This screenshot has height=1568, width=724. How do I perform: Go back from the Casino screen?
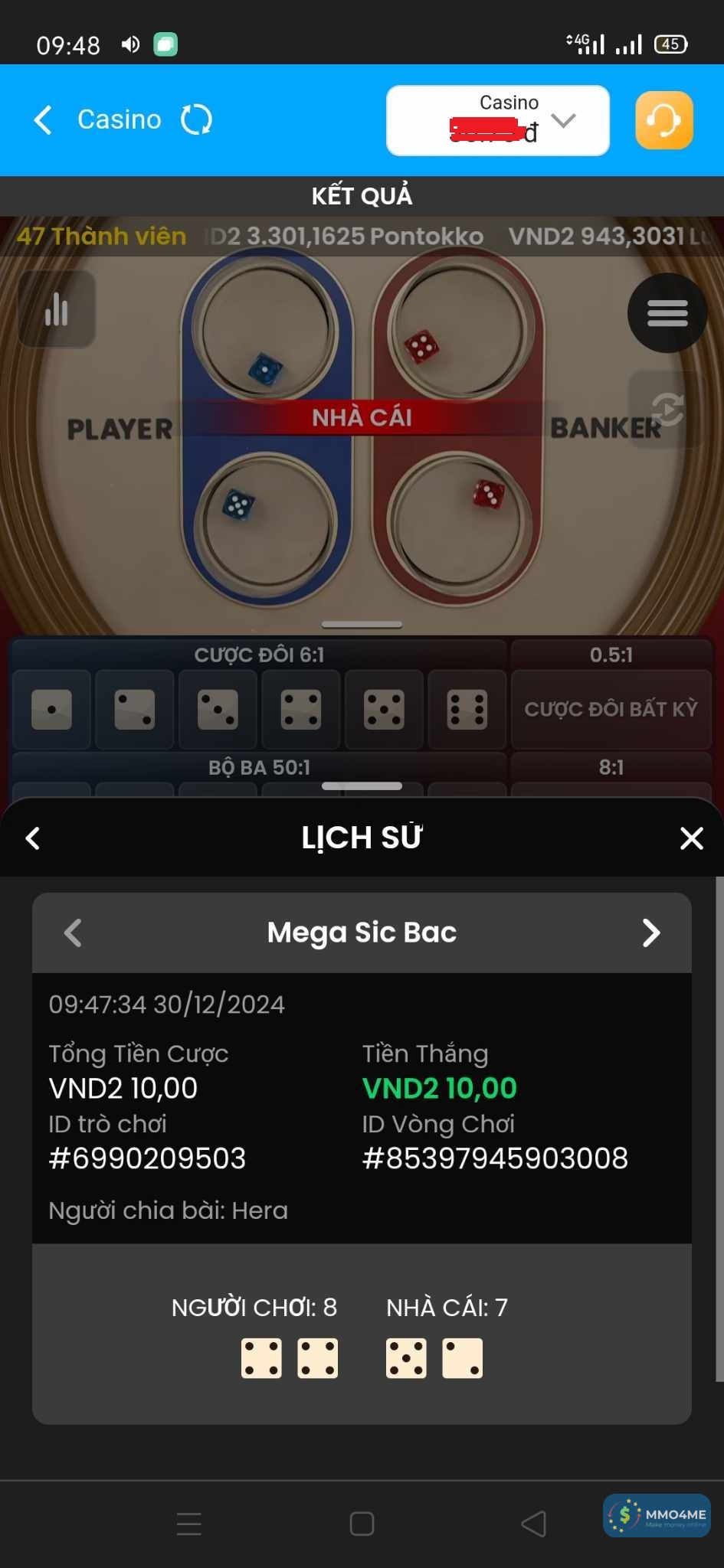pyautogui.click(x=44, y=120)
